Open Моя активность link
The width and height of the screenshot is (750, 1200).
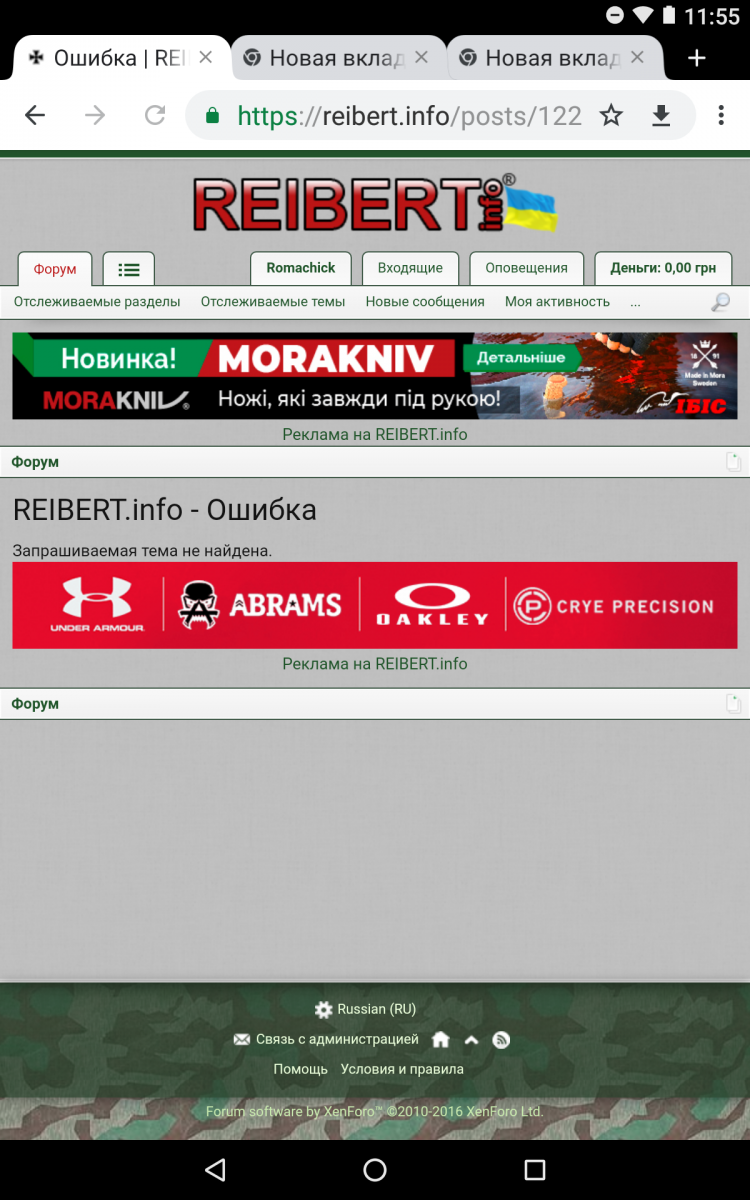[x=557, y=301]
